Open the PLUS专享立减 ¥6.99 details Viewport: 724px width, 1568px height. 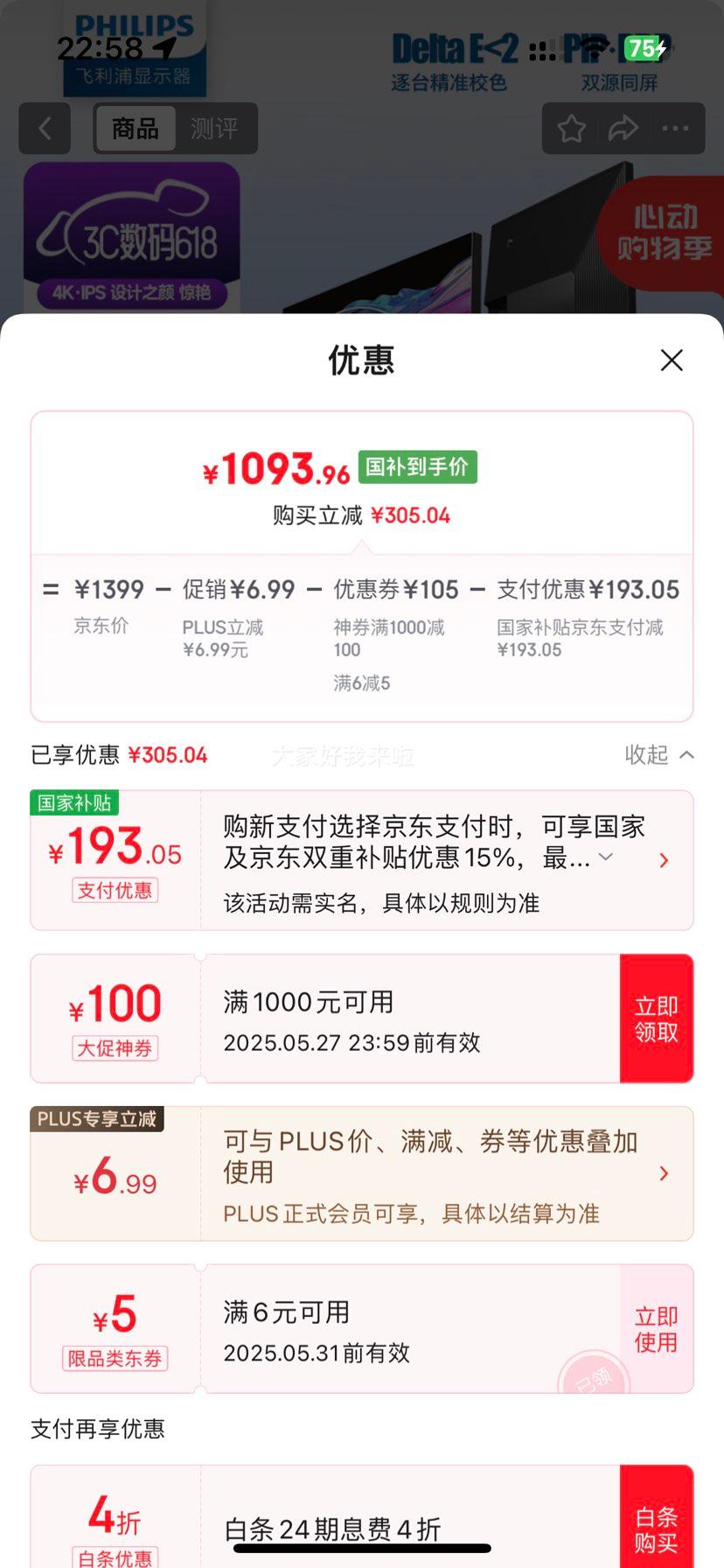click(664, 1173)
